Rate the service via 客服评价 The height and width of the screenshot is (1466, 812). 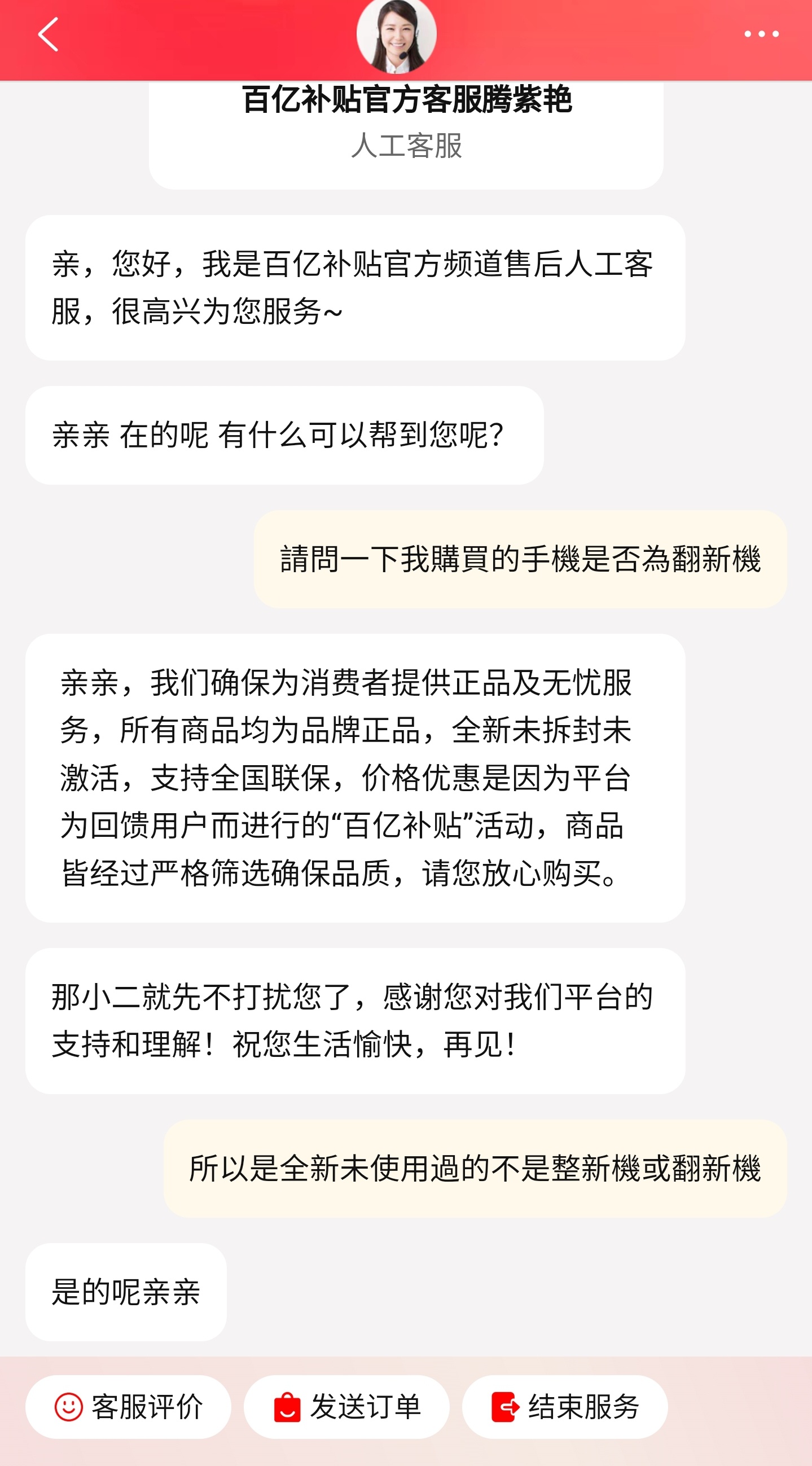click(129, 1407)
